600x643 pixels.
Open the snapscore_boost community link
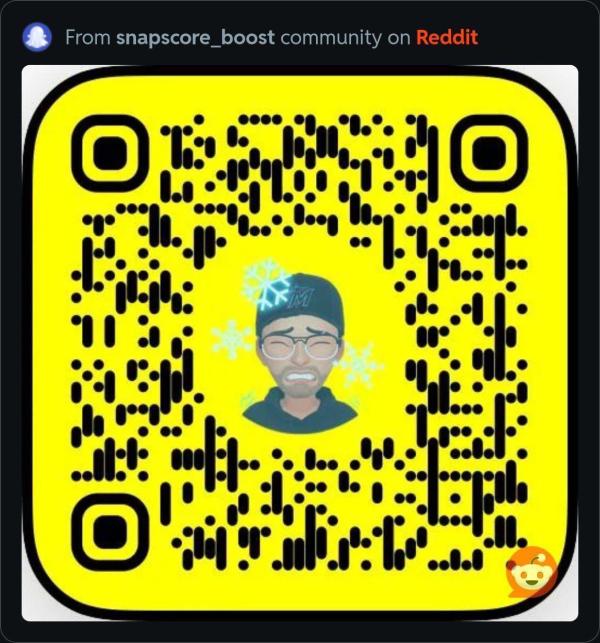coord(195,38)
